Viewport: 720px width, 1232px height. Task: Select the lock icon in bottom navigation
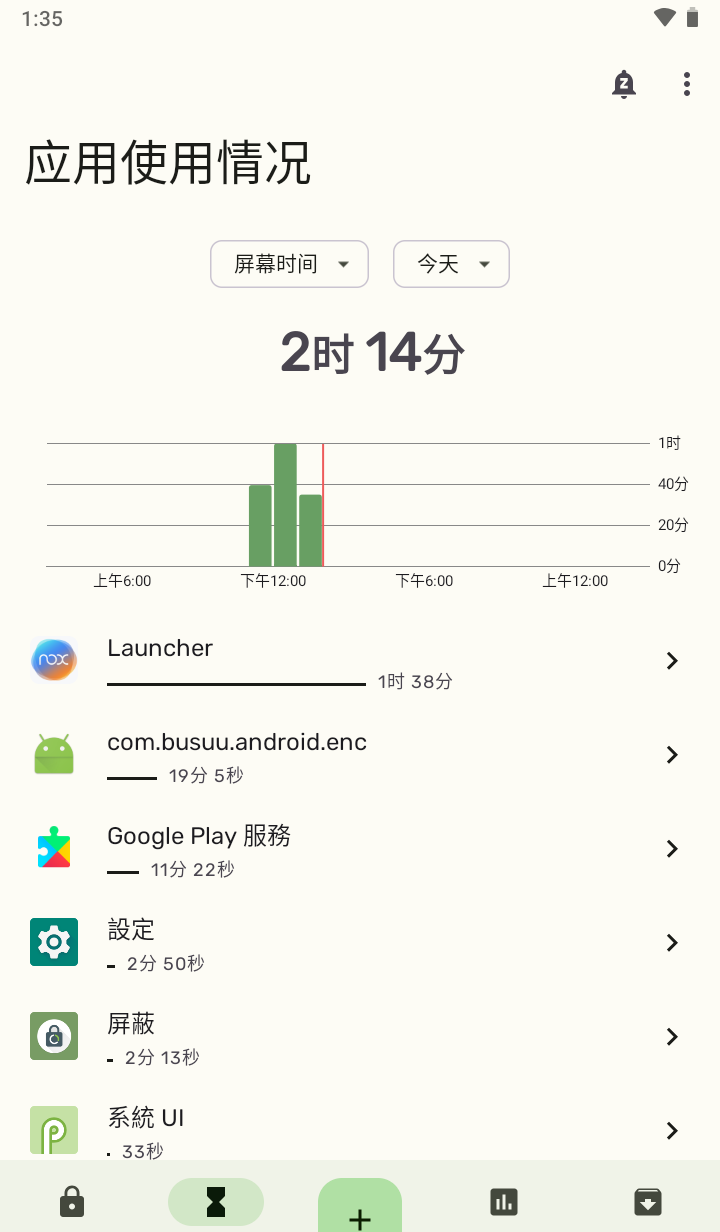click(x=71, y=1201)
